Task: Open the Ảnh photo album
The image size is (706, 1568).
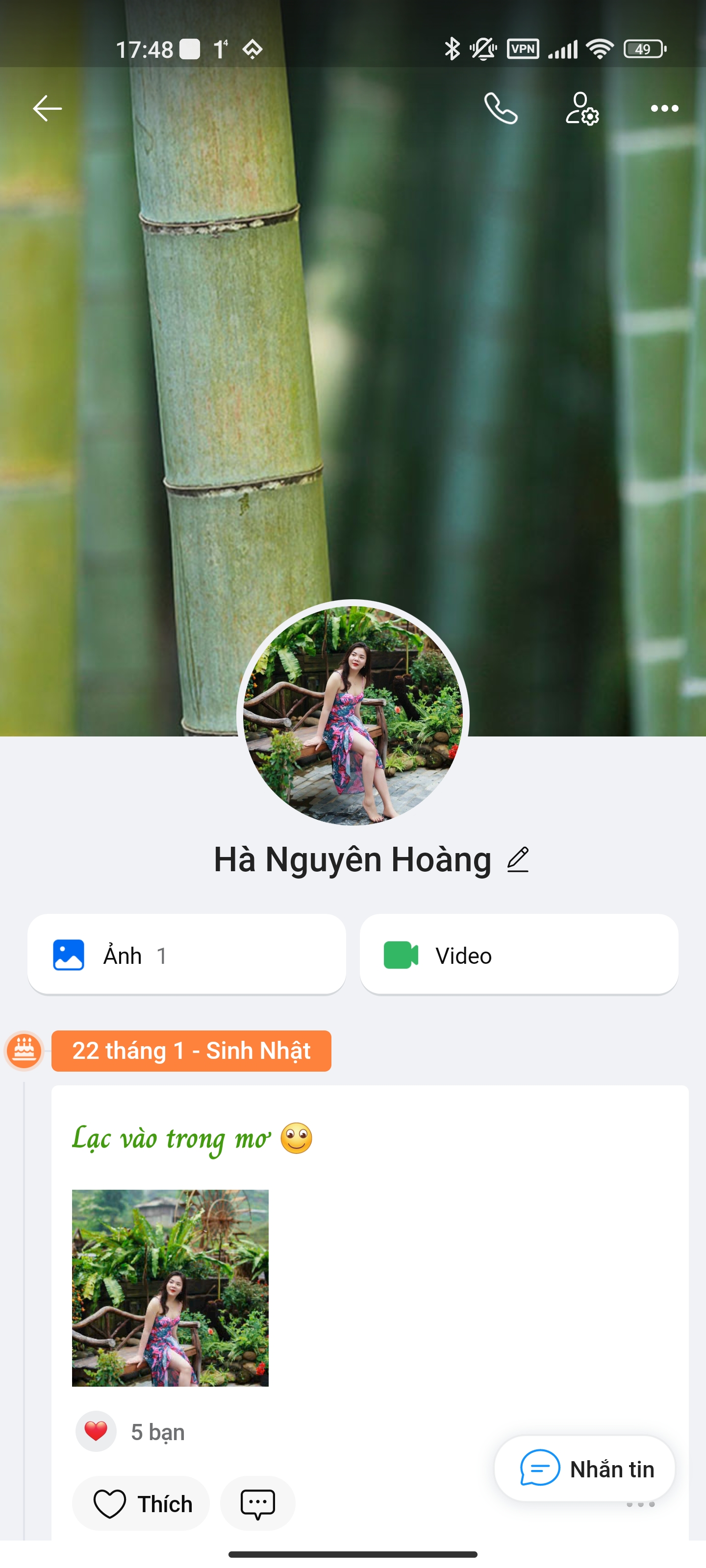Action: (x=186, y=955)
